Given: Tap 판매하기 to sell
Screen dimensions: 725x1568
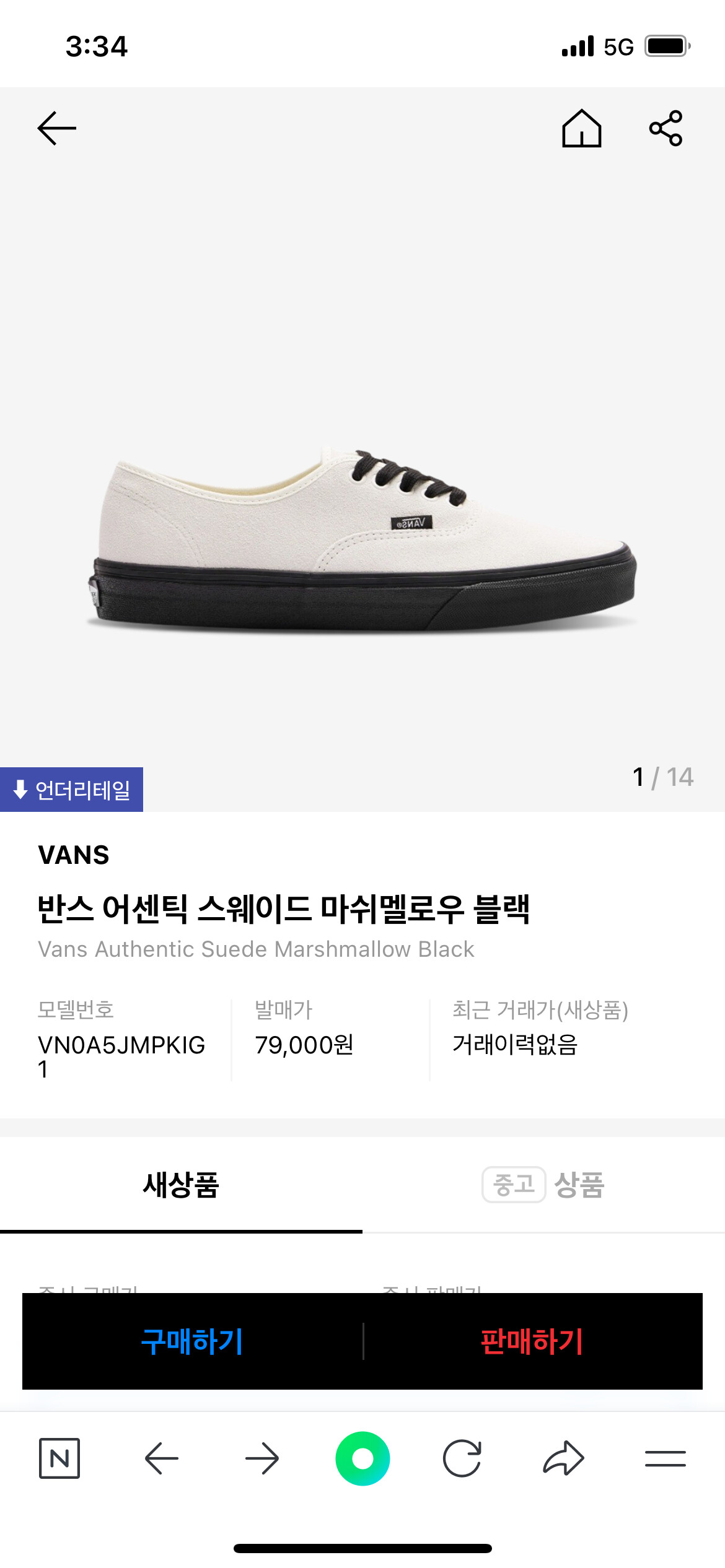Looking at the screenshot, I should tap(532, 1341).
